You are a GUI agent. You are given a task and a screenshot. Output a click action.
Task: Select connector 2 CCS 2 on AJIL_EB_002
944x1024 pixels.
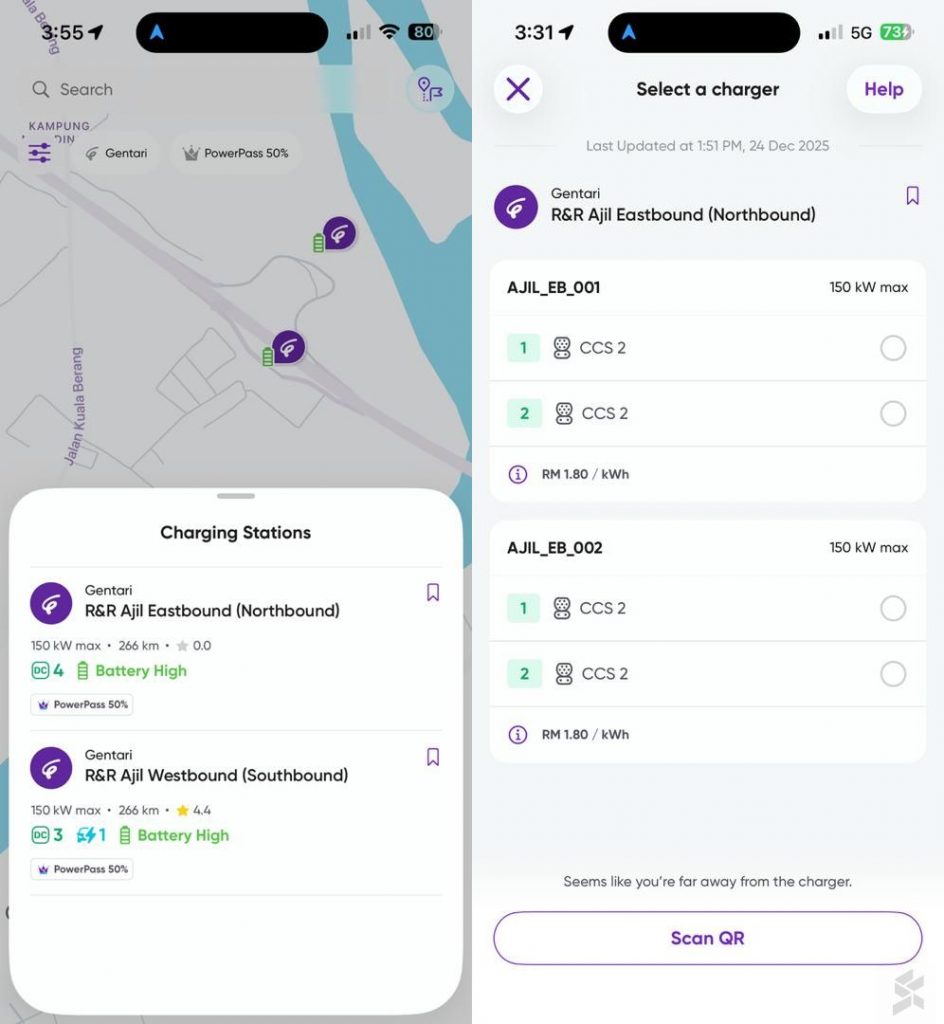point(892,674)
